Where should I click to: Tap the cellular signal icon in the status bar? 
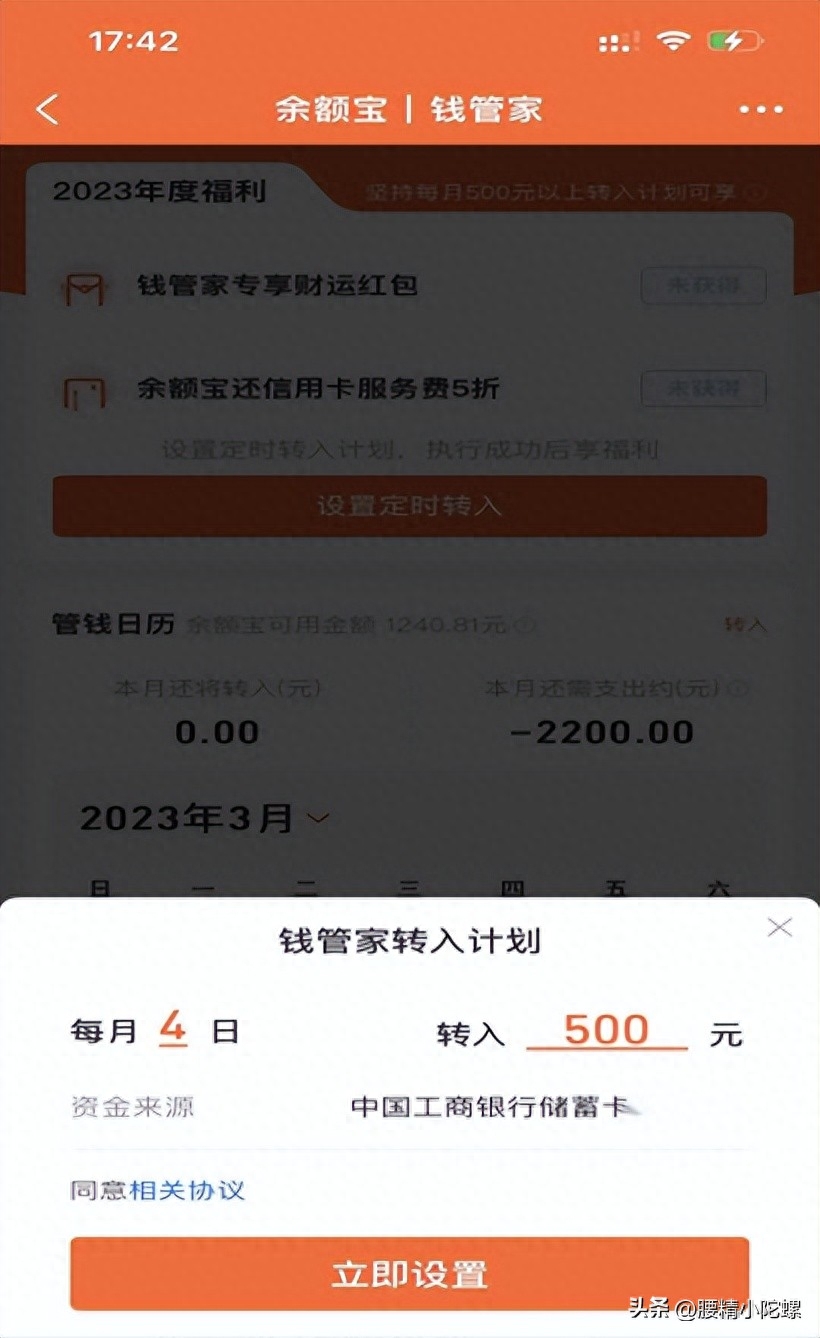click(x=614, y=41)
